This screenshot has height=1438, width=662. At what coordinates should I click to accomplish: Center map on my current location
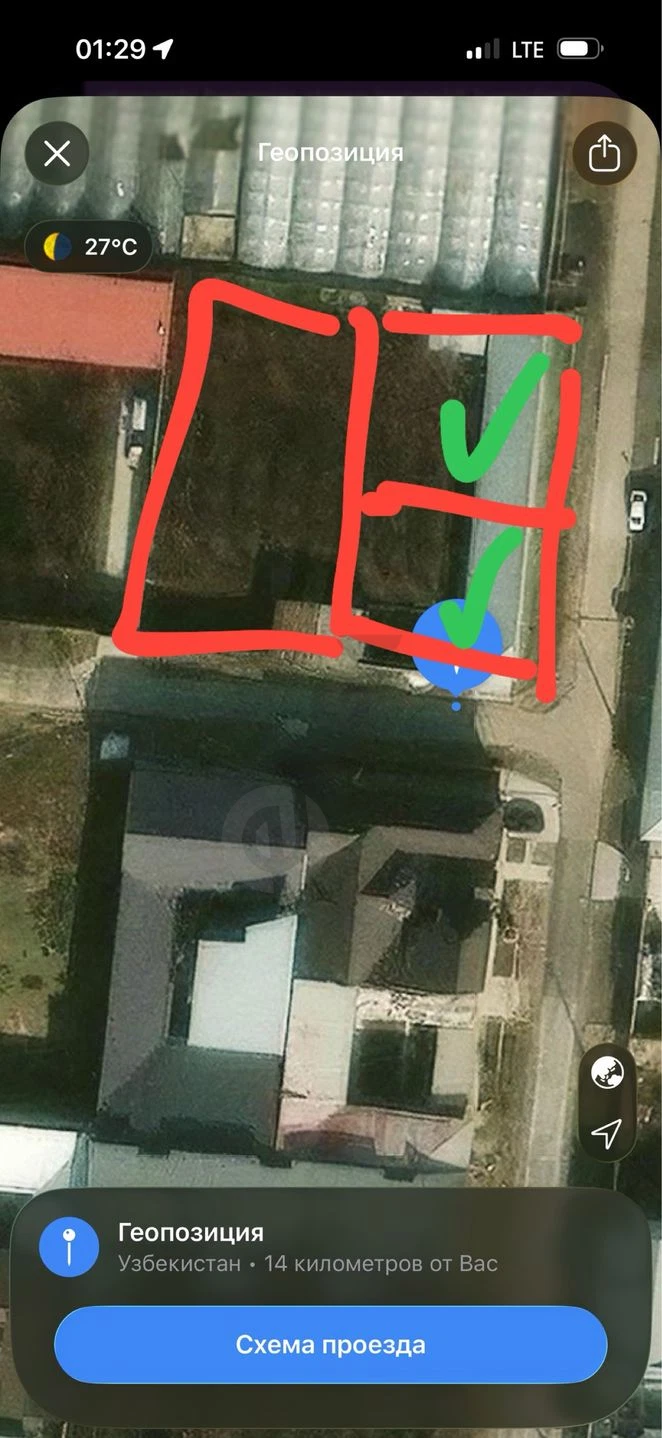coord(607,1132)
